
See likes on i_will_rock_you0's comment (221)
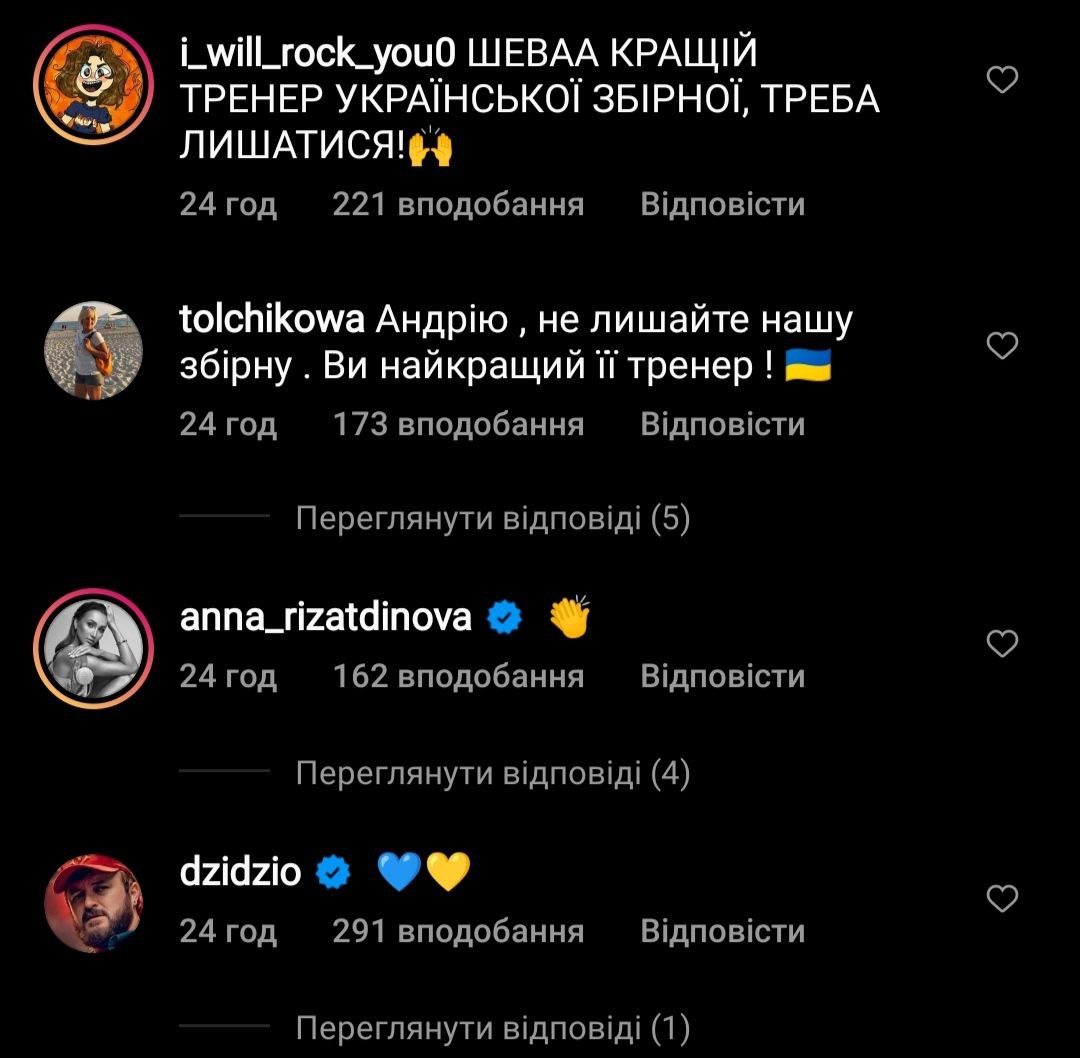tap(457, 205)
